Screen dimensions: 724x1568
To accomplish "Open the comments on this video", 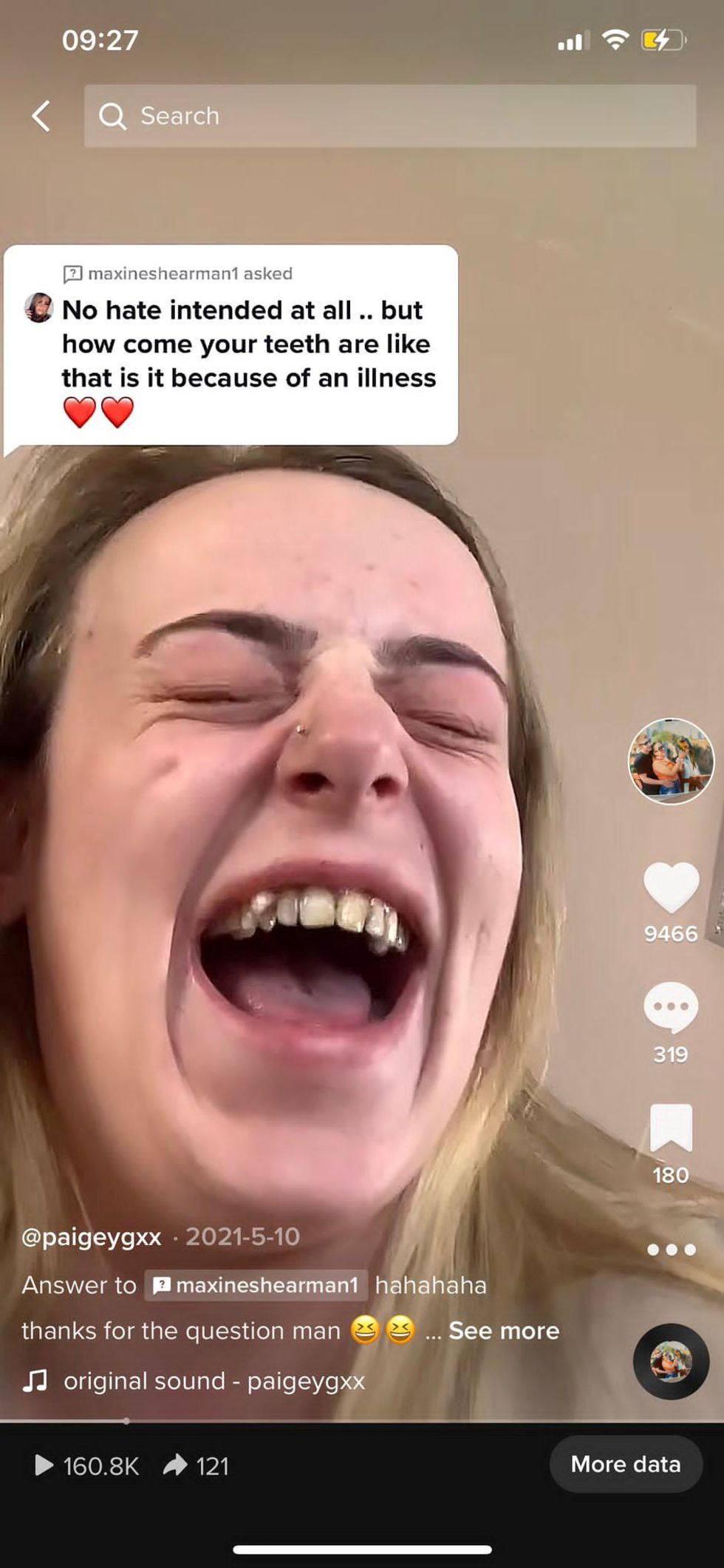I will coord(671,1007).
